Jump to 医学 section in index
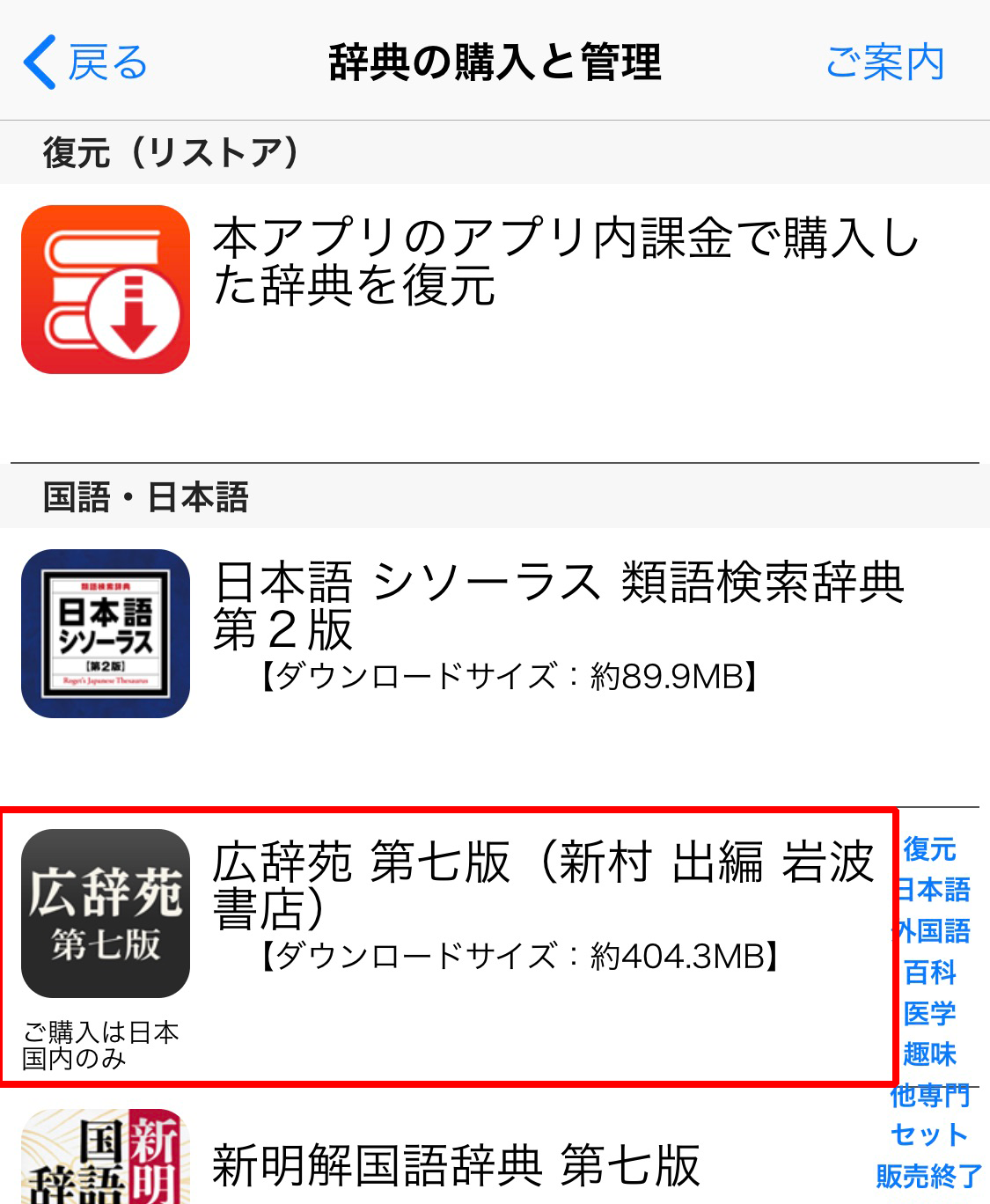990x1204 pixels. (929, 1013)
